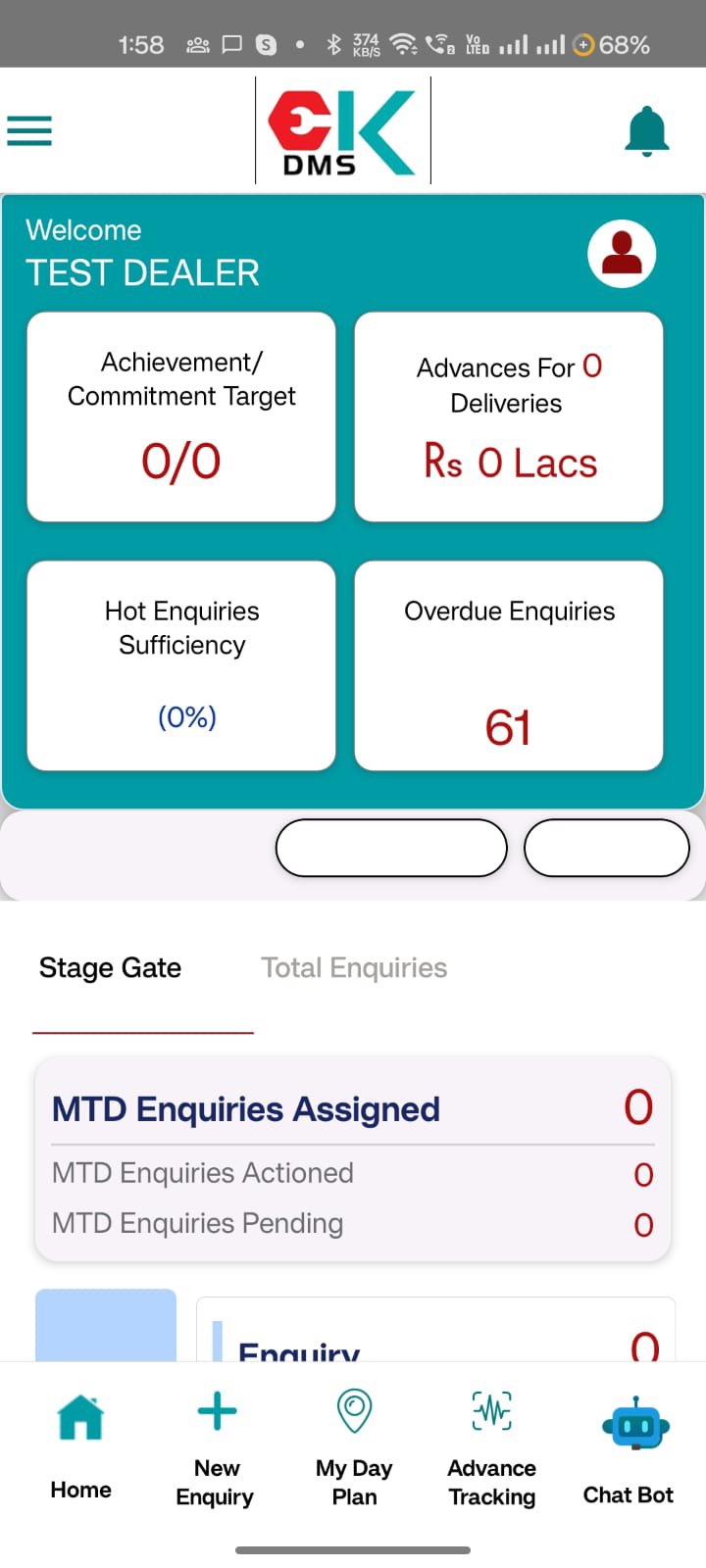Open Achievement/Commitment Target card
Screen dimensions: 706x1568
(181, 416)
